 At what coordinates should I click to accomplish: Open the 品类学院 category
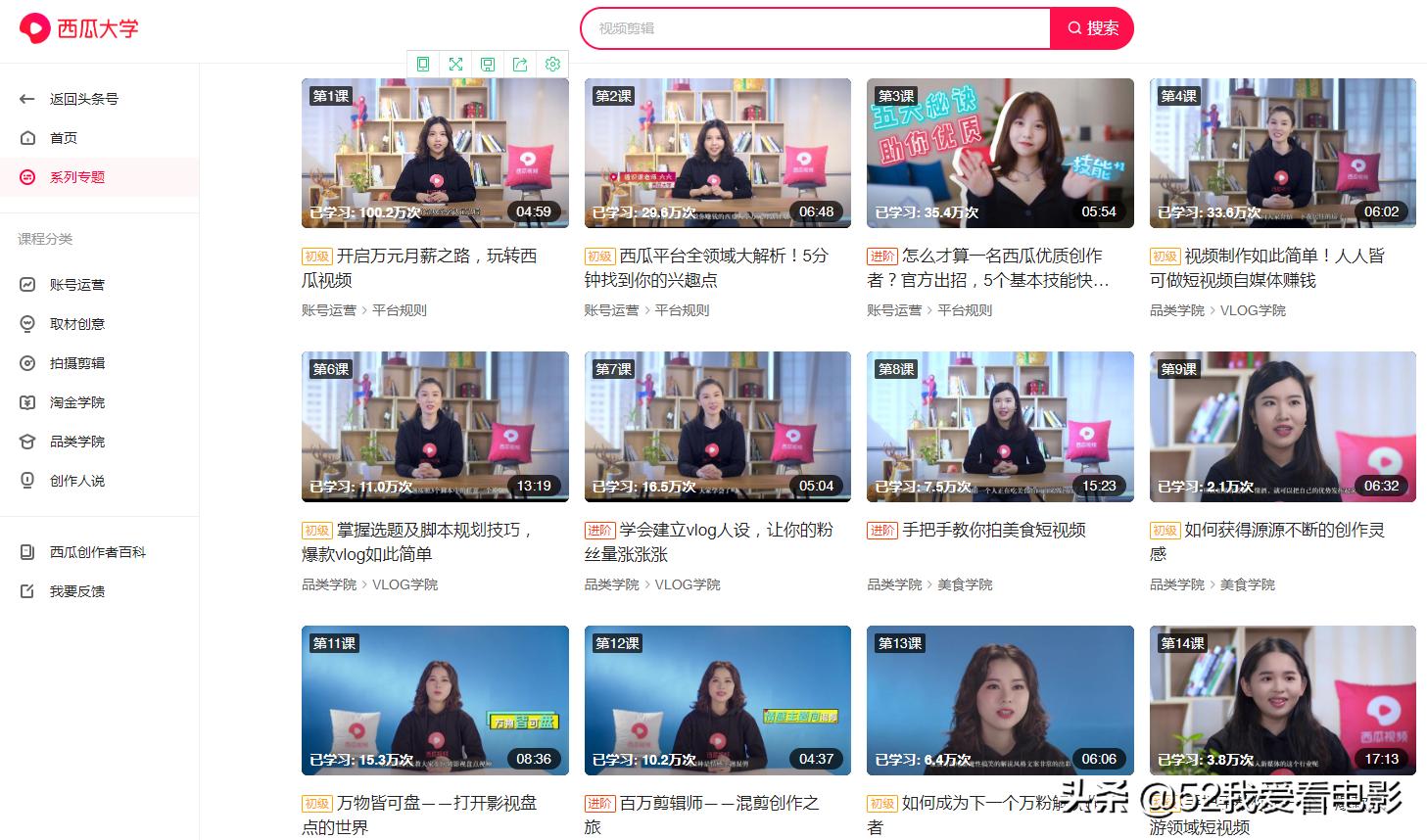76,442
